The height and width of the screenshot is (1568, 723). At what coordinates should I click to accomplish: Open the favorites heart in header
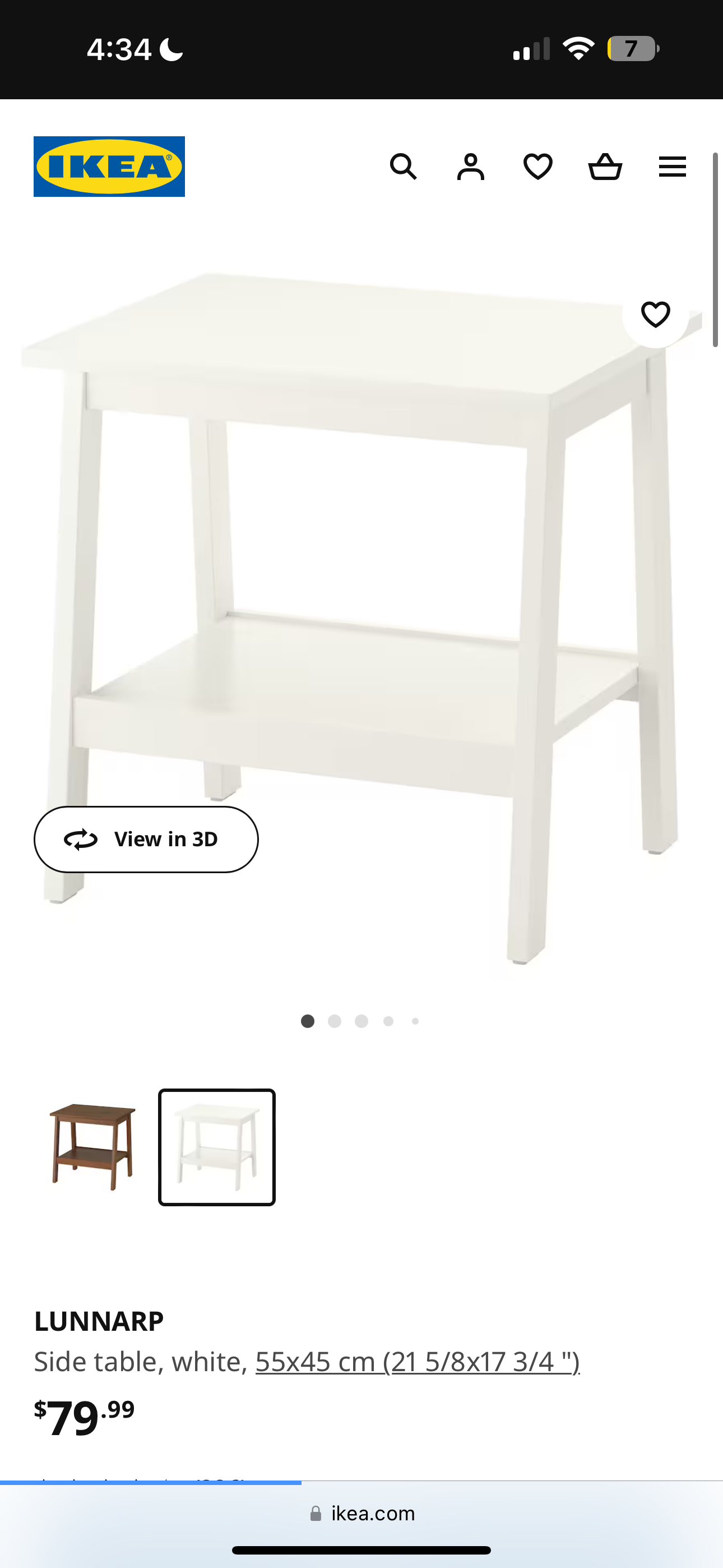coord(538,166)
